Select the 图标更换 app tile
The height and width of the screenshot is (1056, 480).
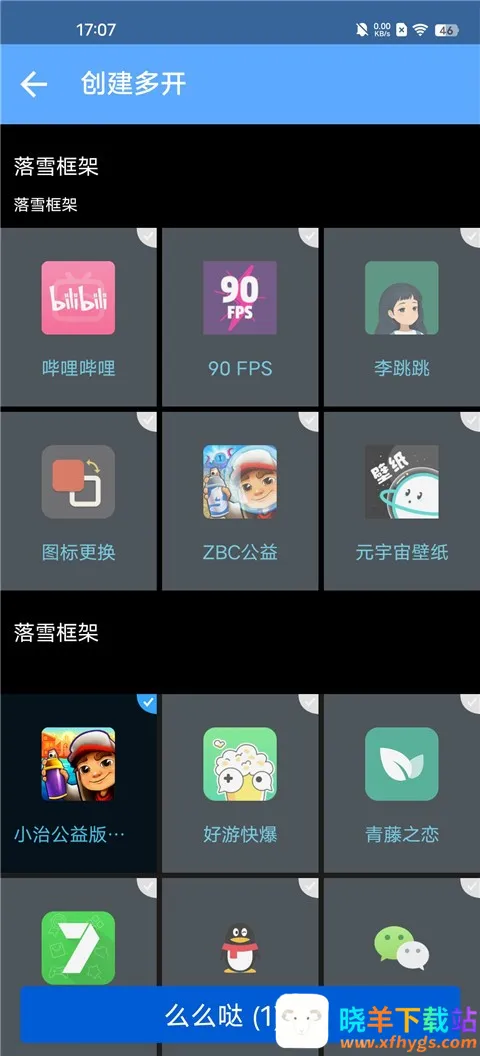[x=78, y=501]
